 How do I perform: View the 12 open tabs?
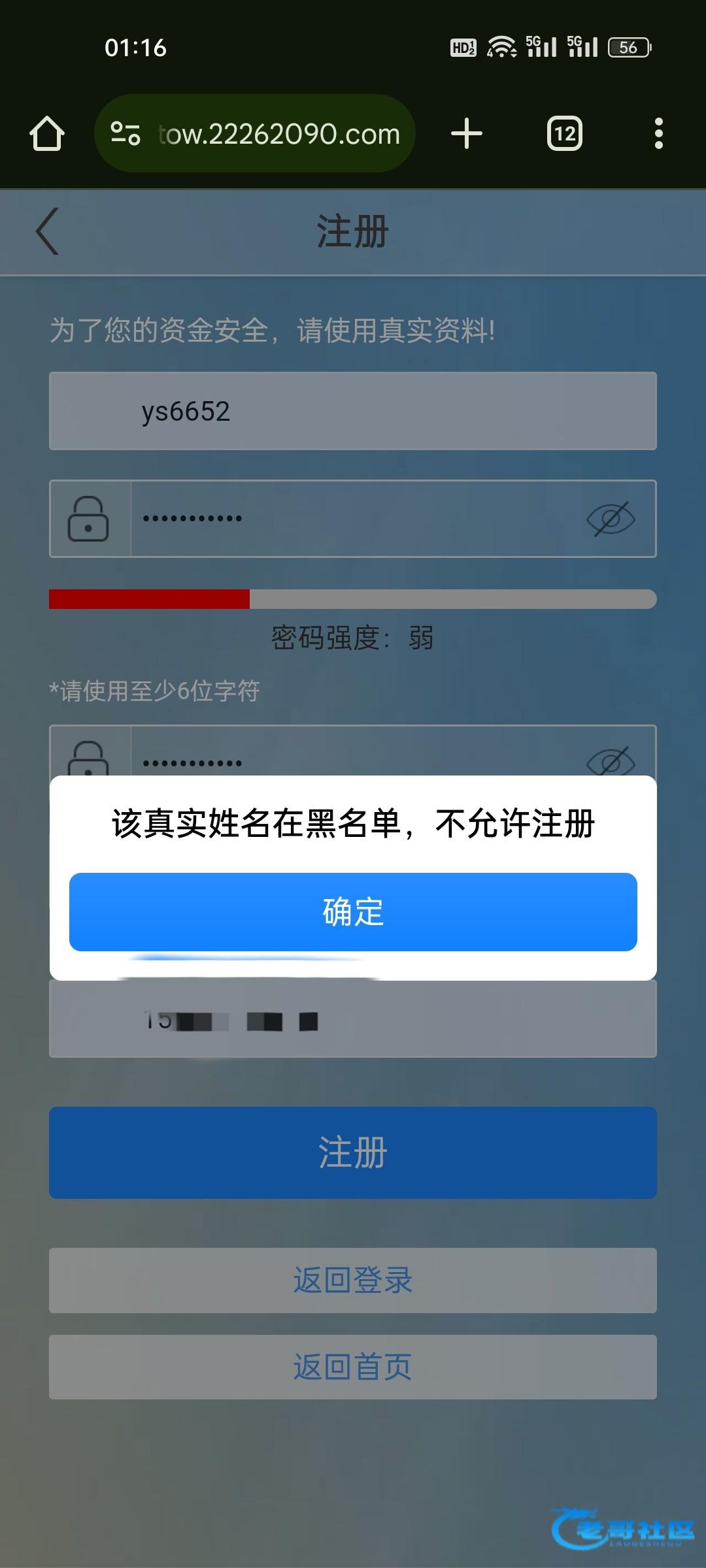(564, 134)
